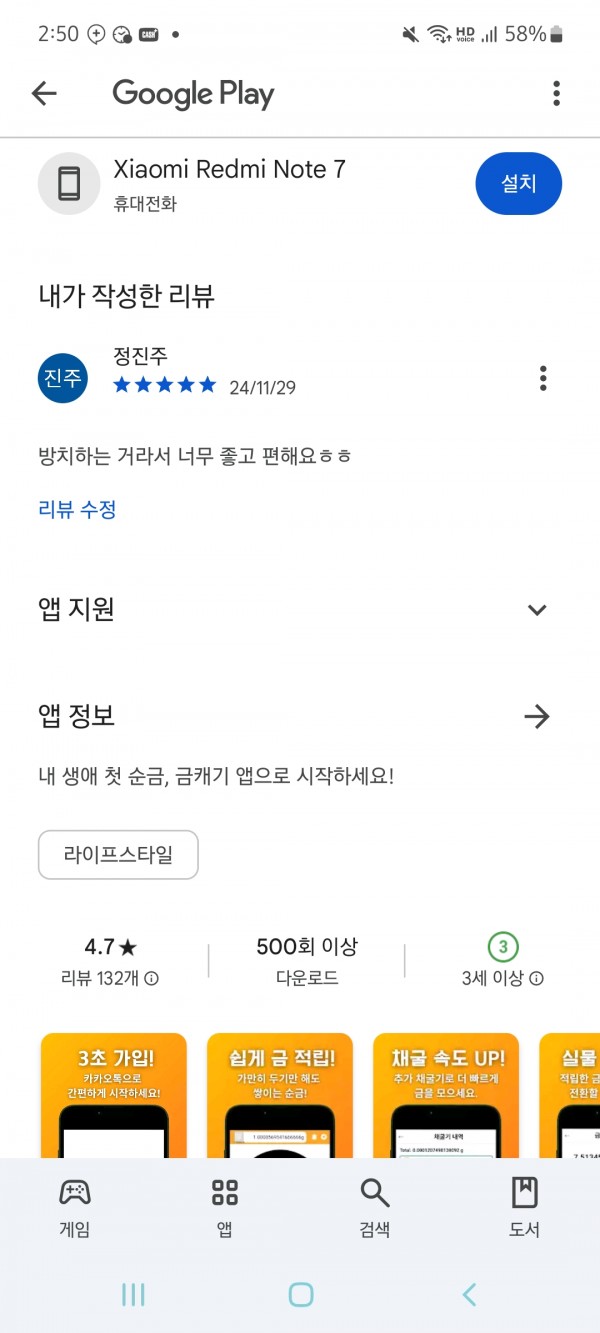Image resolution: width=600 pixels, height=1333 pixels.
Task: Tap the 설치 install button
Action: (x=519, y=184)
